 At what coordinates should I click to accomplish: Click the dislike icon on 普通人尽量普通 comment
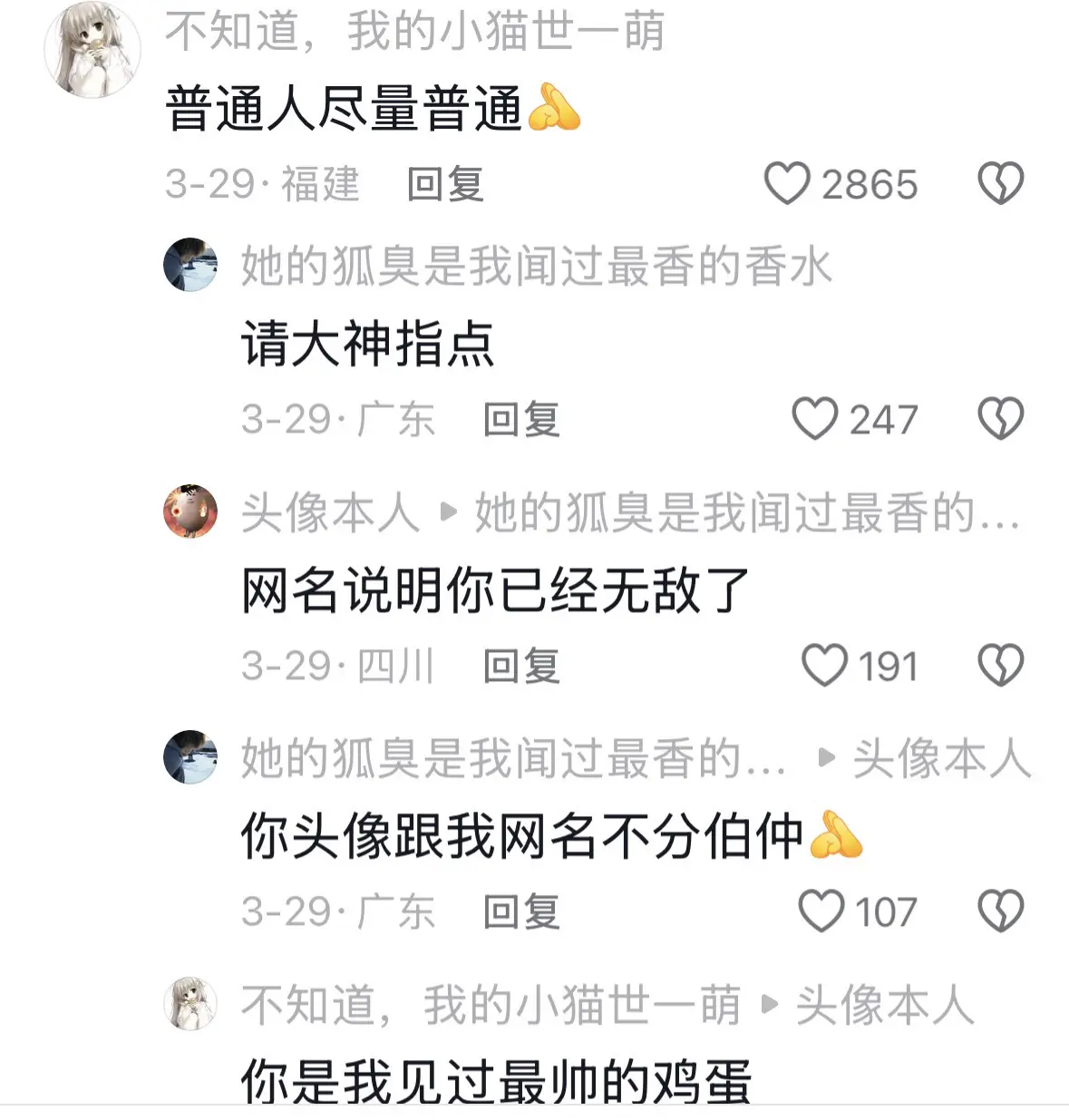tap(1000, 183)
